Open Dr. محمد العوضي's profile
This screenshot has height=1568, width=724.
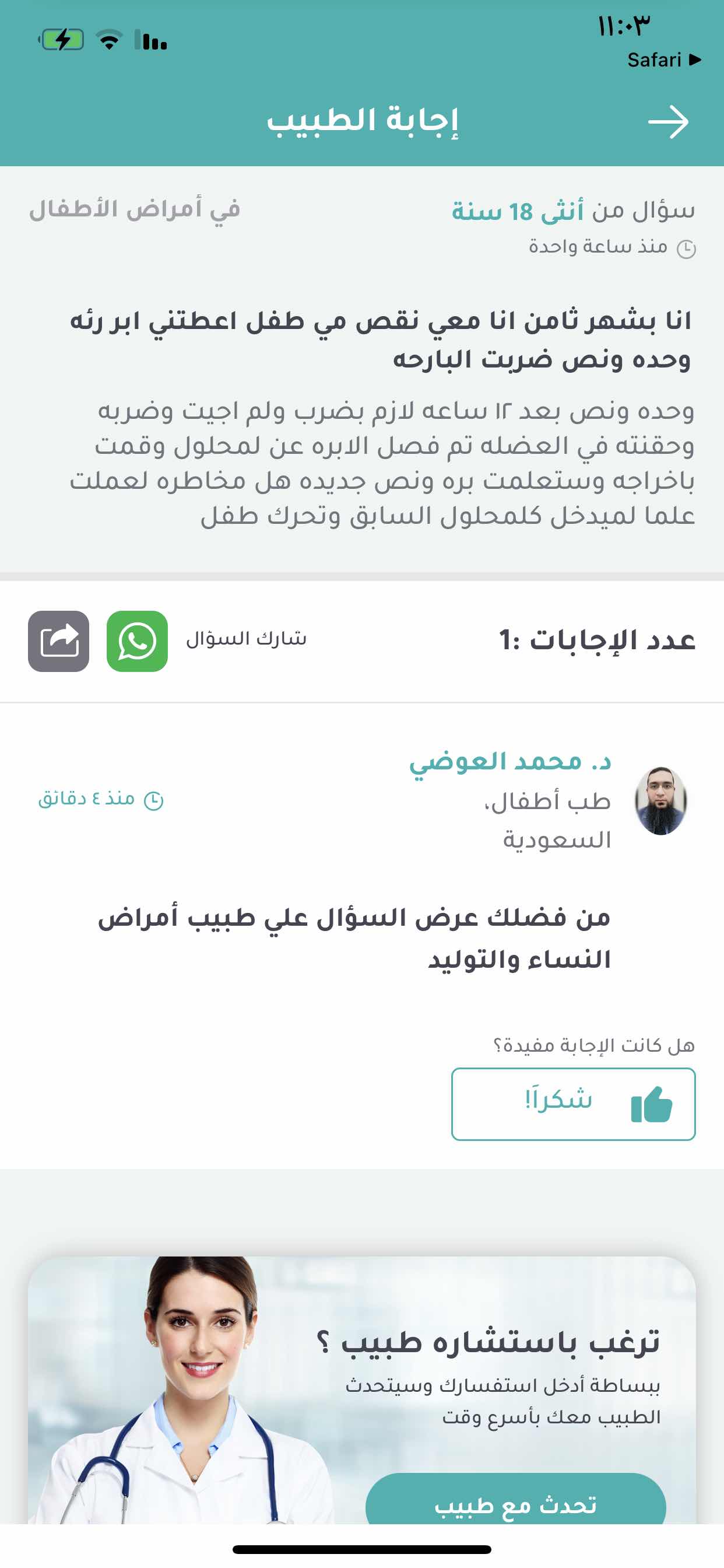pos(510,761)
